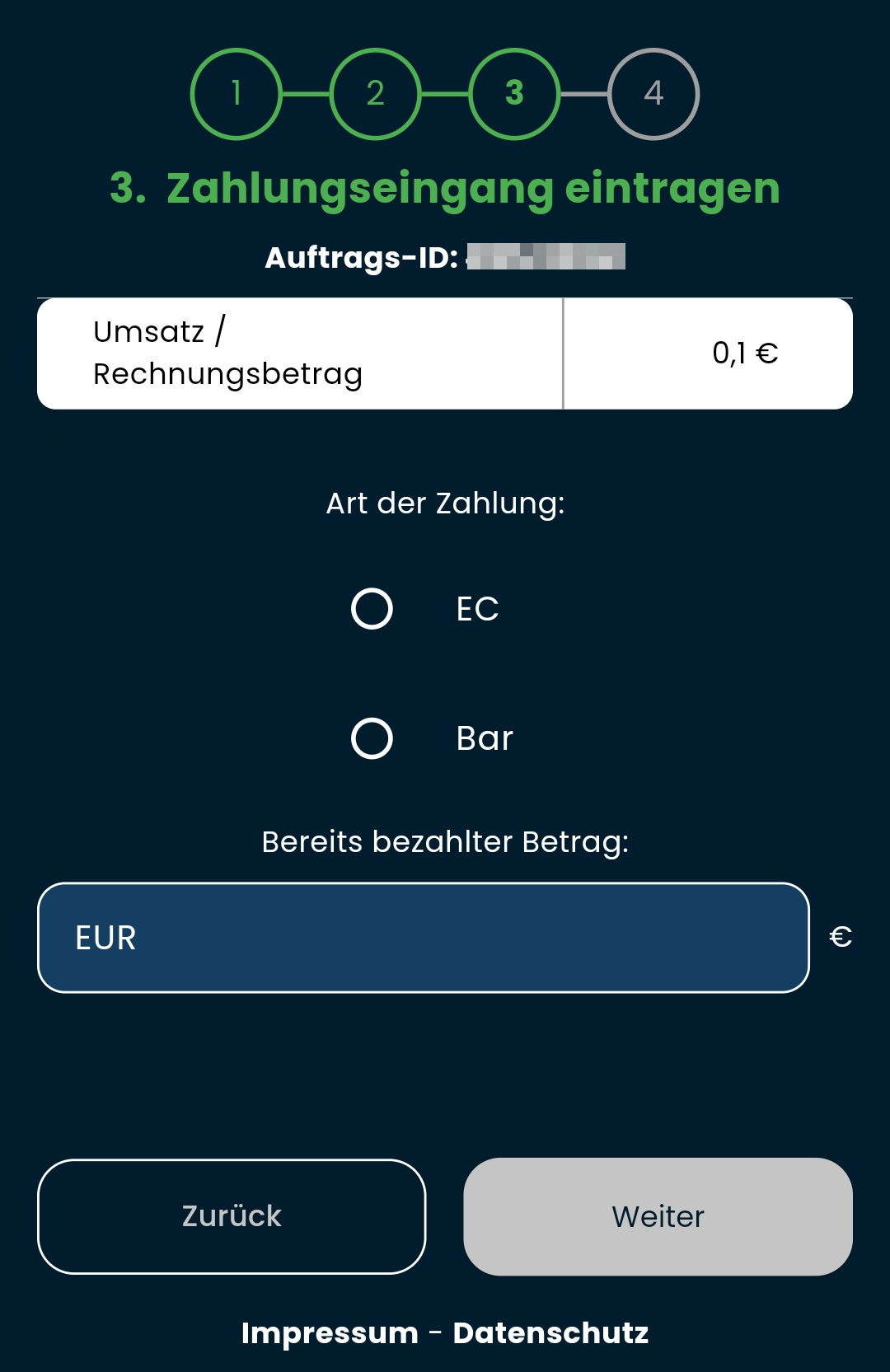This screenshot has height=1372, width=890.
Task: Jump to step 1 in progress indicator
Action: coord(237,94)
